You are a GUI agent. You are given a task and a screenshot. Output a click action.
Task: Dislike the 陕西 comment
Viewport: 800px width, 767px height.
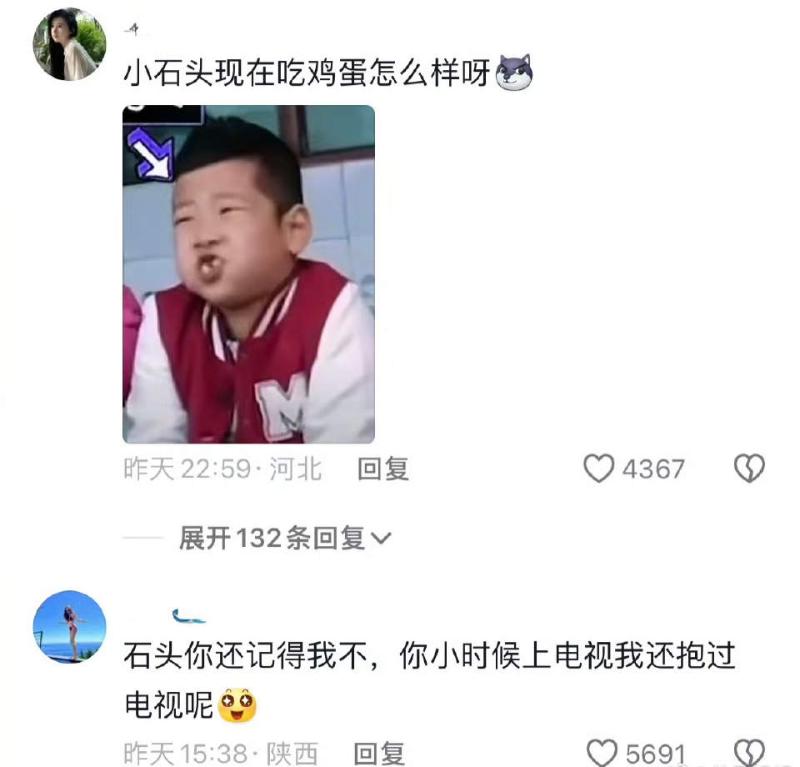pyautogui.click(x=749, y=753)
